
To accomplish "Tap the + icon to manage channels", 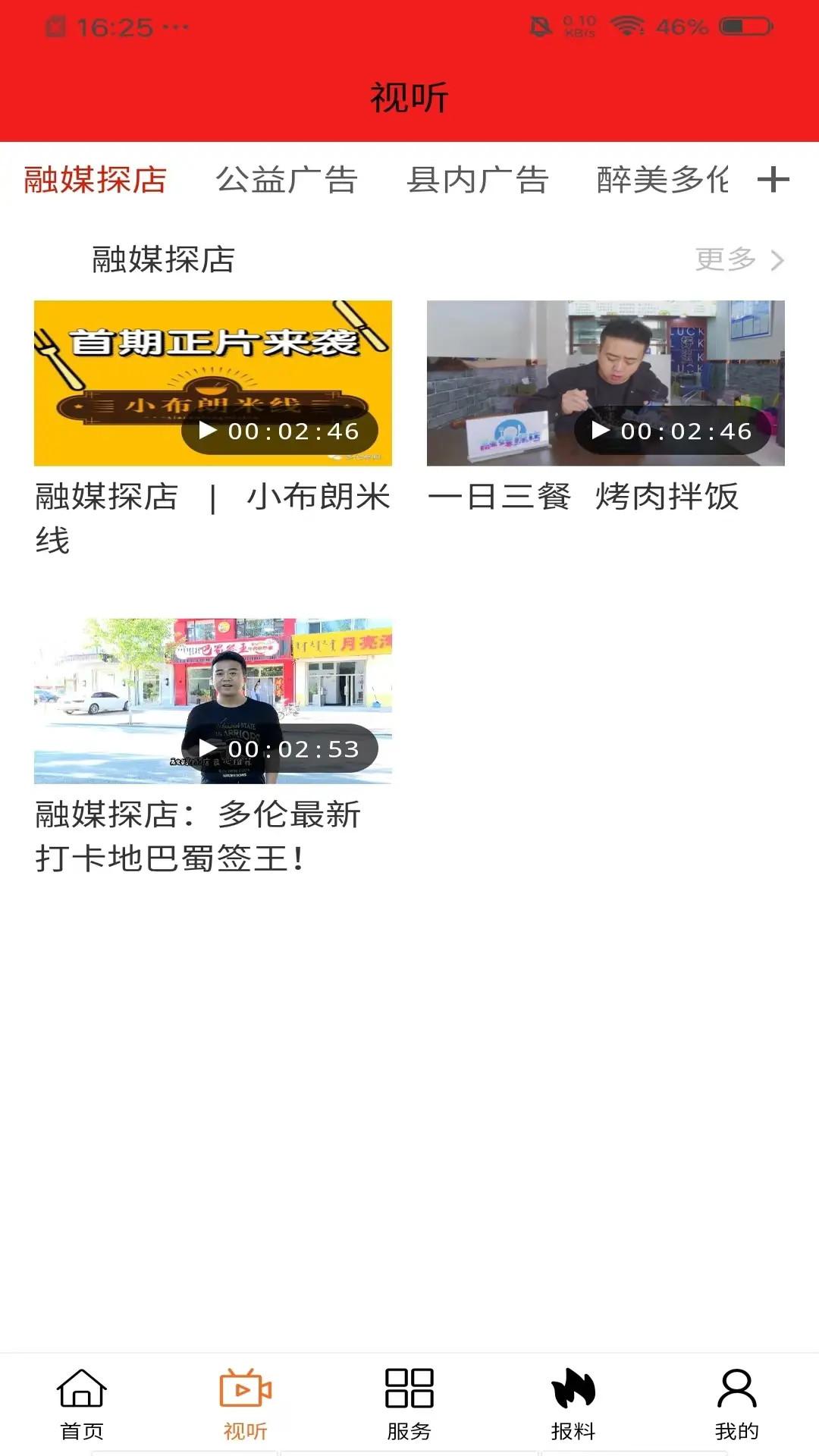I will coord(773,180).
